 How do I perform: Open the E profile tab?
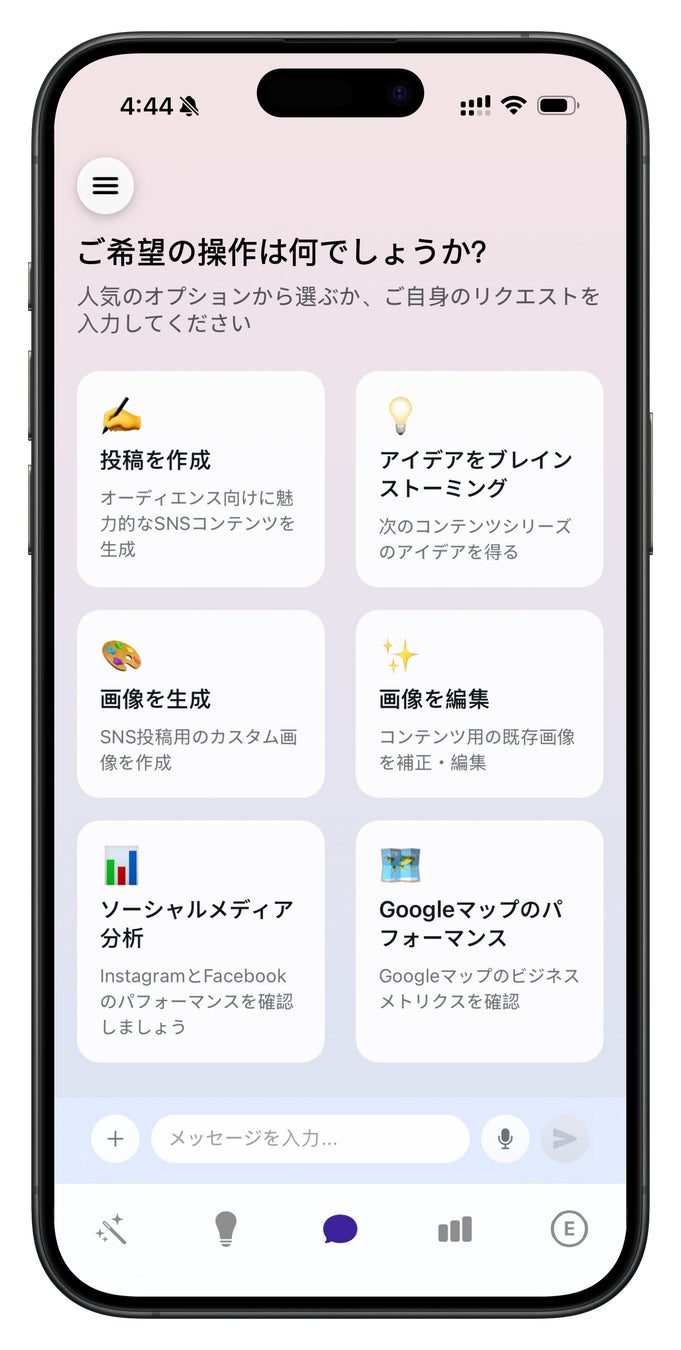[569, 1229]
